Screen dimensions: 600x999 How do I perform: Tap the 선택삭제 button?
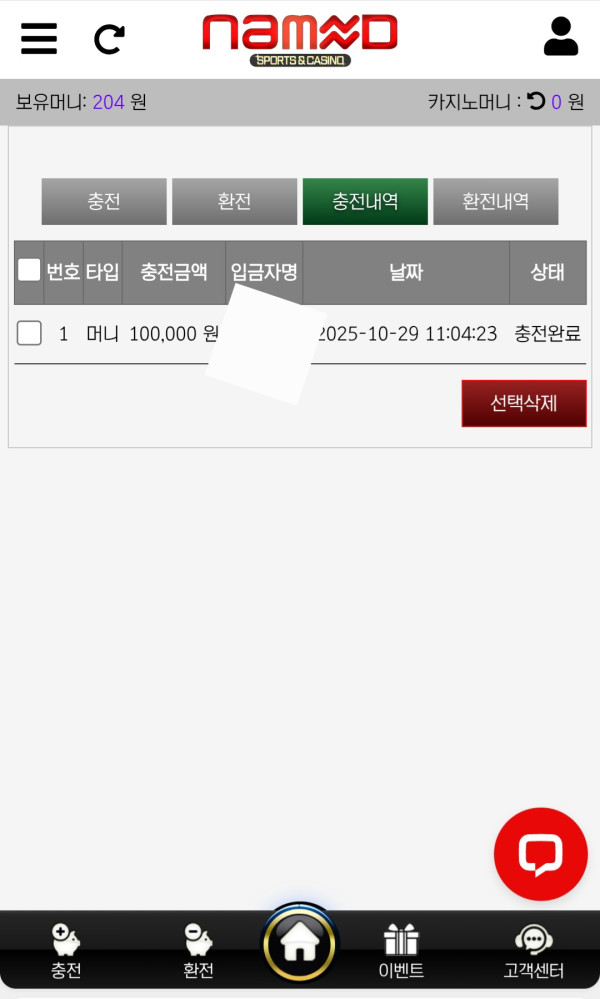tap(523, 403)
